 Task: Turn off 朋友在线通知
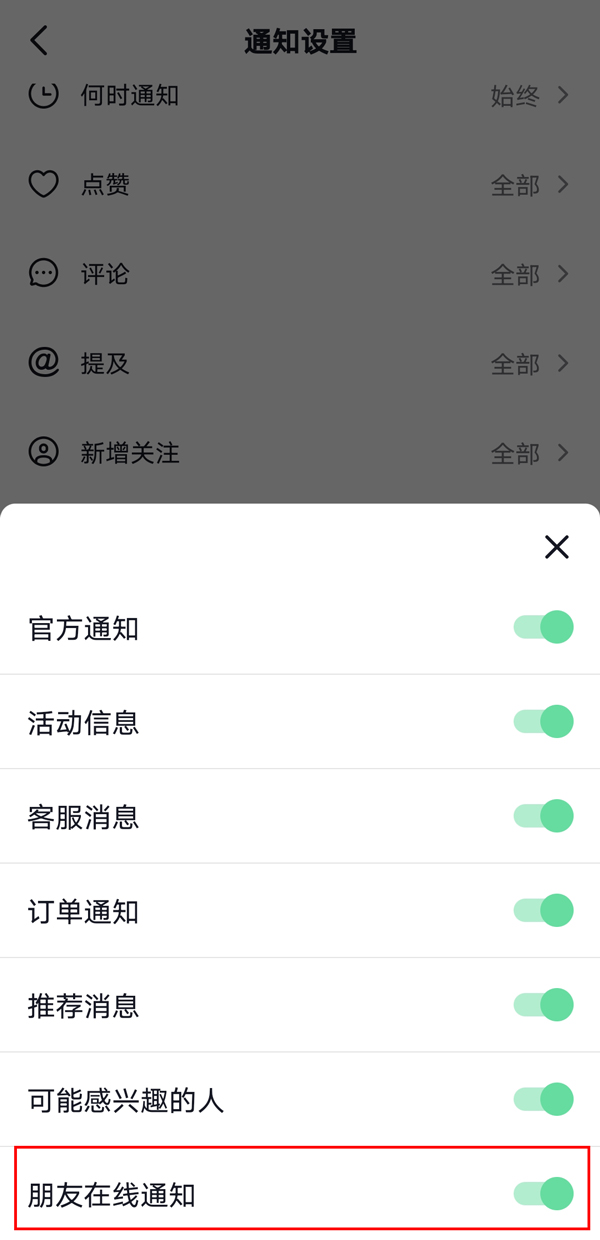[x=543, y=1193]
